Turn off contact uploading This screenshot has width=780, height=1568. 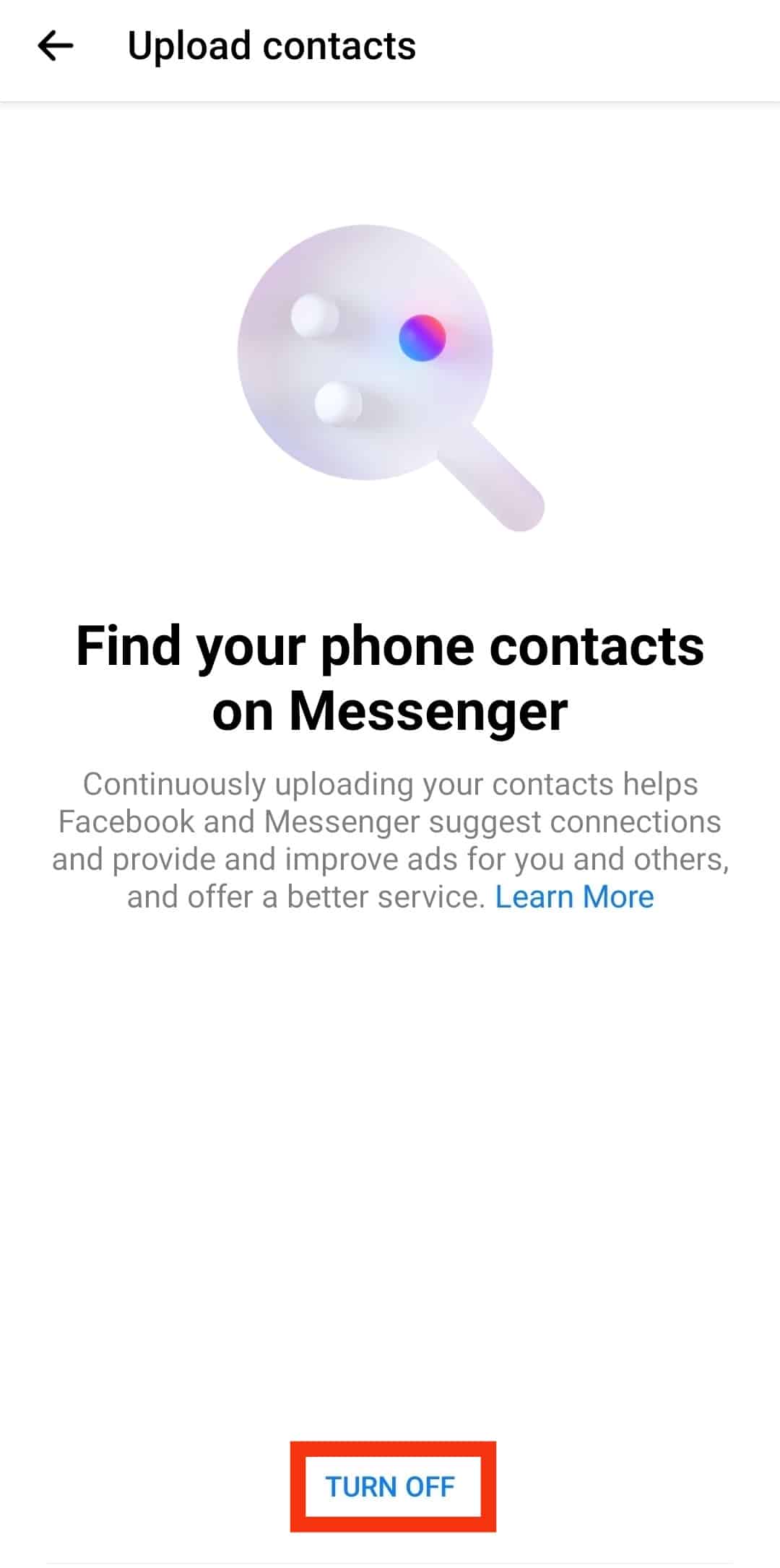(x=391, y=1487)
